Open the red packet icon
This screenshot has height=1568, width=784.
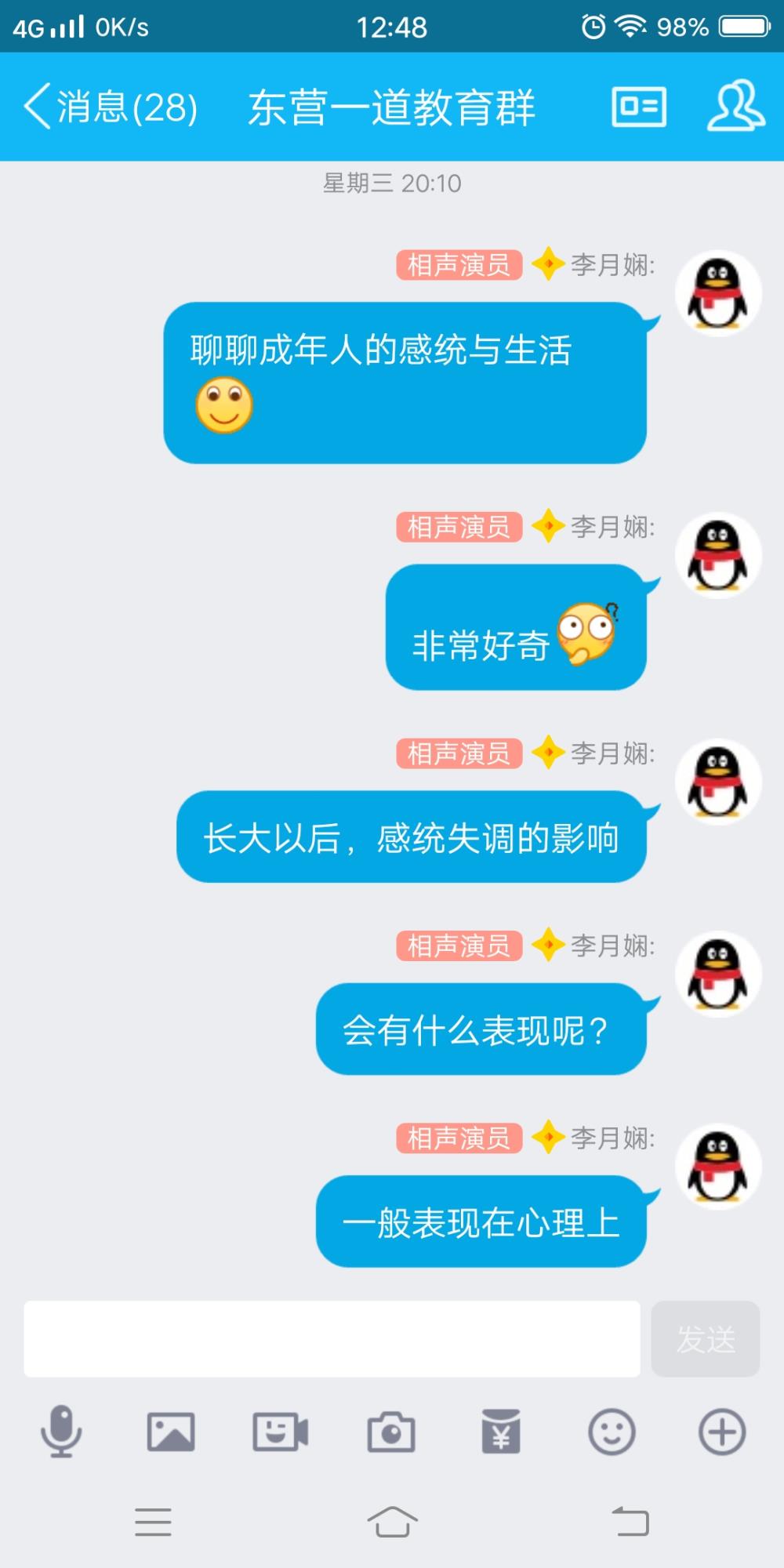501,1432
